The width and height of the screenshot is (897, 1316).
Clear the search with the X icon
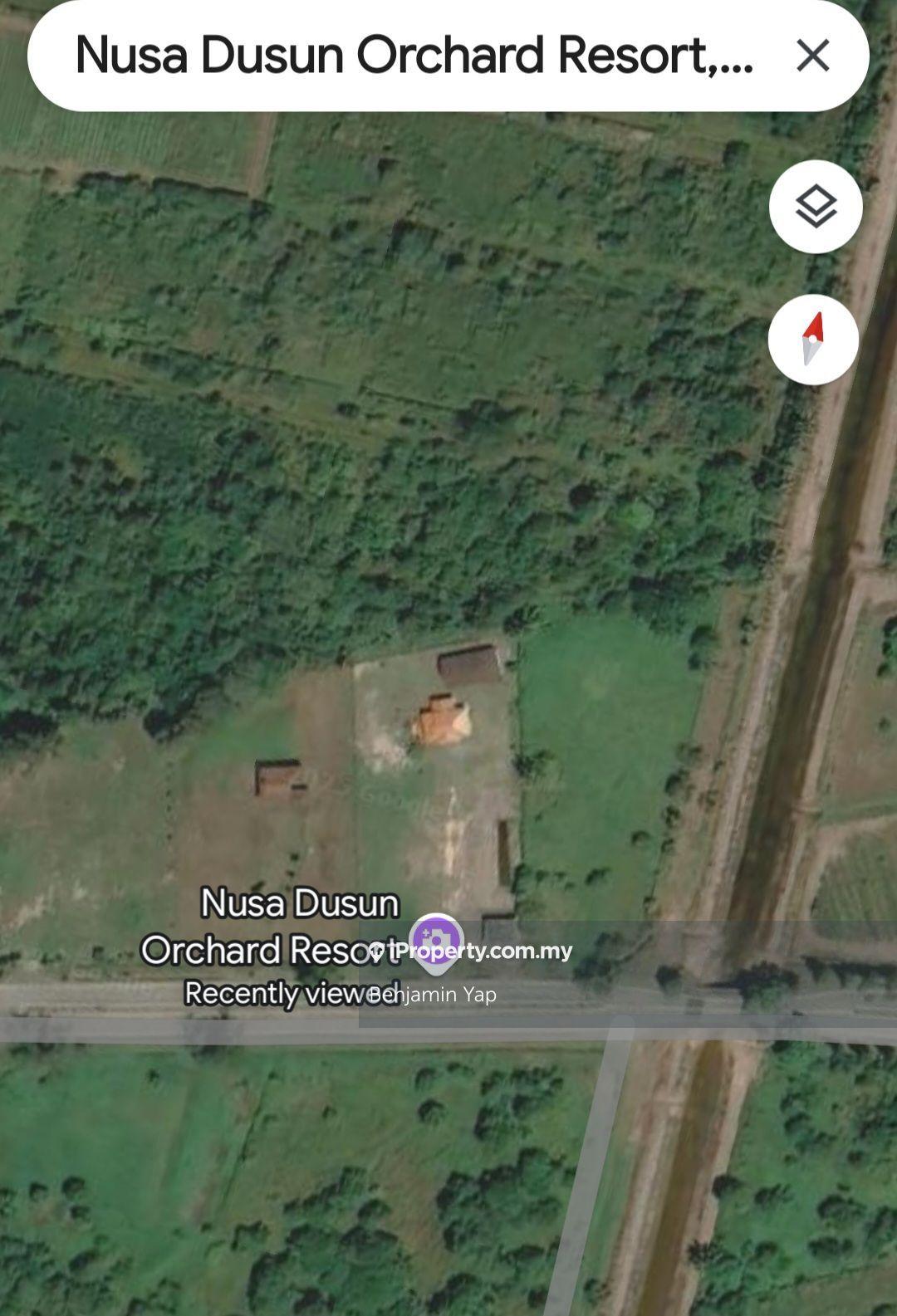pos(812,56)
